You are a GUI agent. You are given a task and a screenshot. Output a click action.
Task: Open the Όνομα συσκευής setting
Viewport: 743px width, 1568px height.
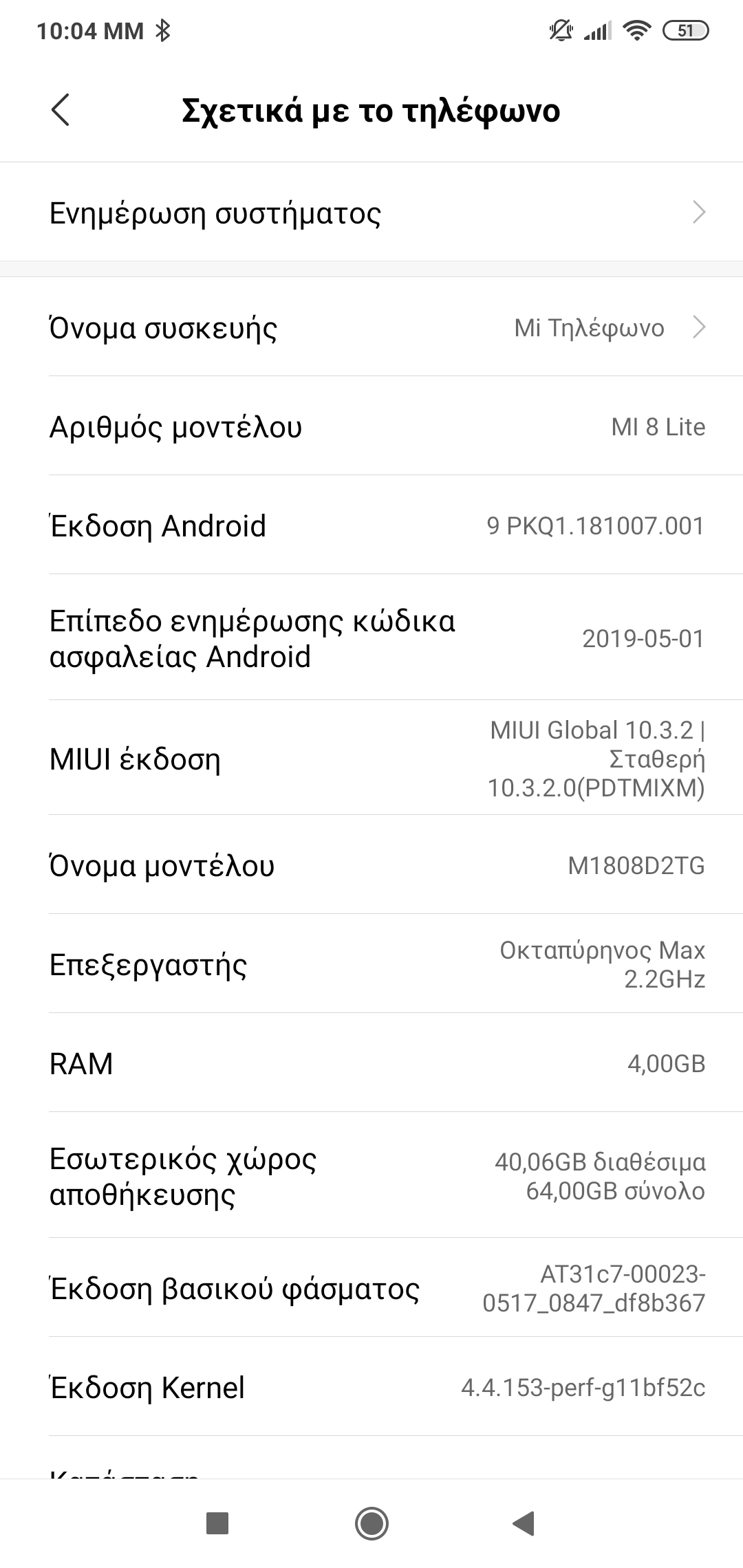[x=371, y=328]
